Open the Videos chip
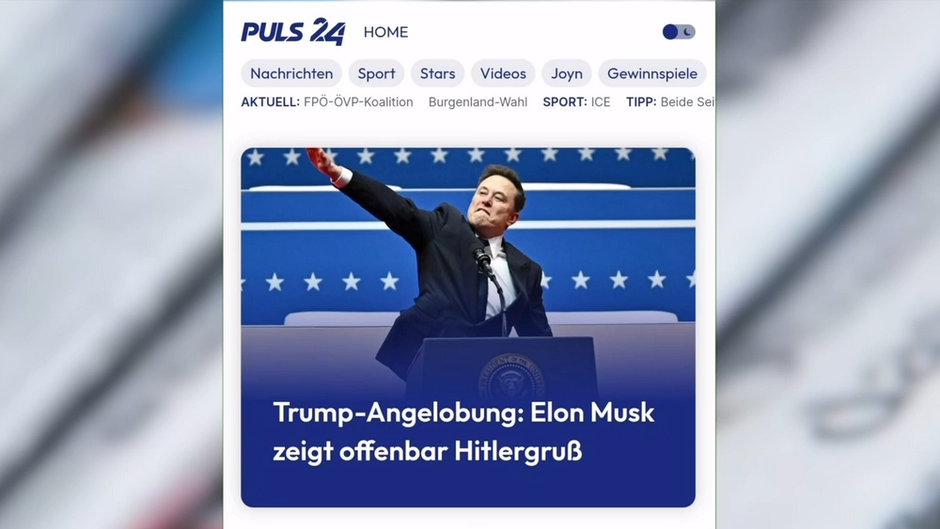Image resolution: width=940 pixels, height=529 pixels. 503,73
